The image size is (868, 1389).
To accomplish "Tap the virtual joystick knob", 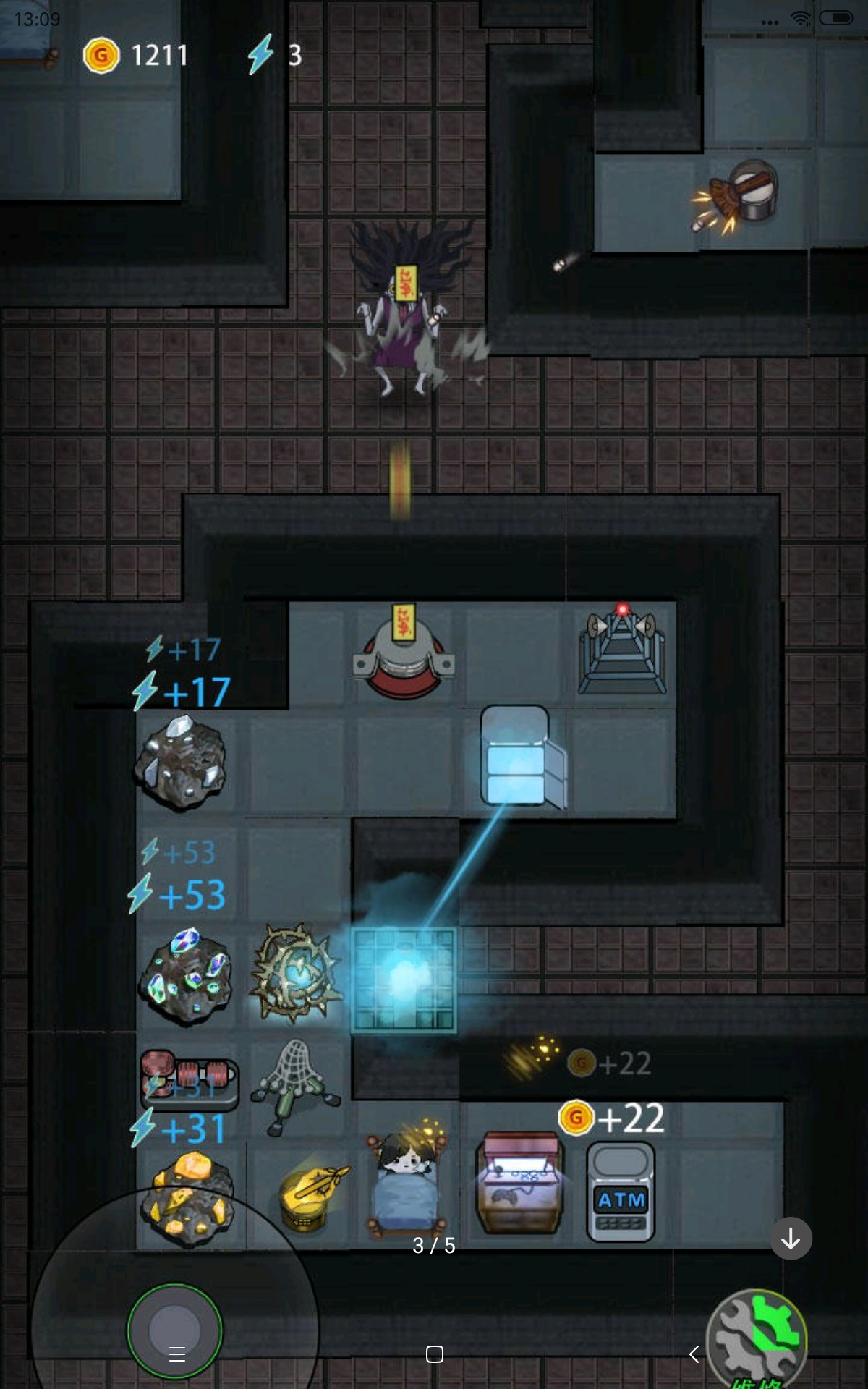I will (174, 1330).
